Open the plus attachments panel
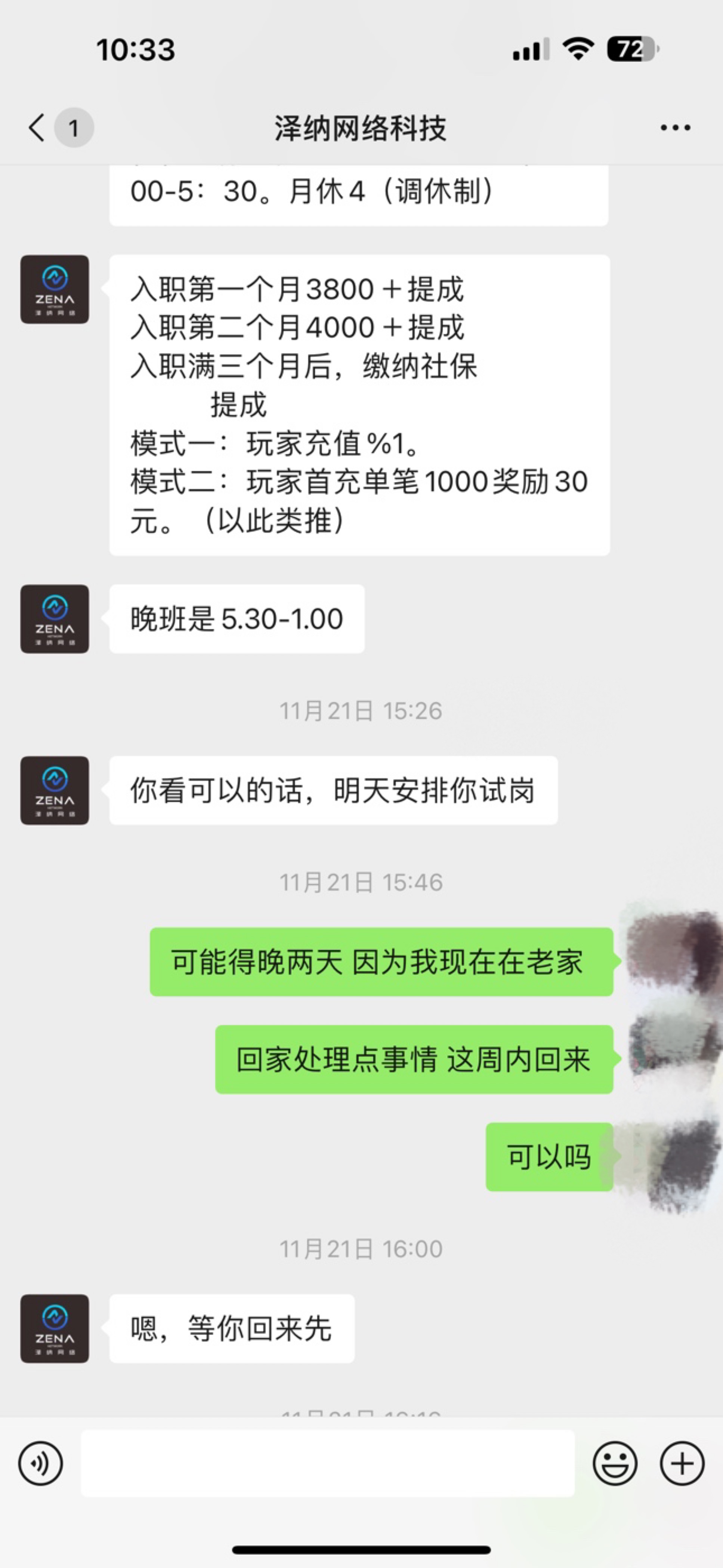The width and height of the screenshot is (723, 1568). 682,1463
